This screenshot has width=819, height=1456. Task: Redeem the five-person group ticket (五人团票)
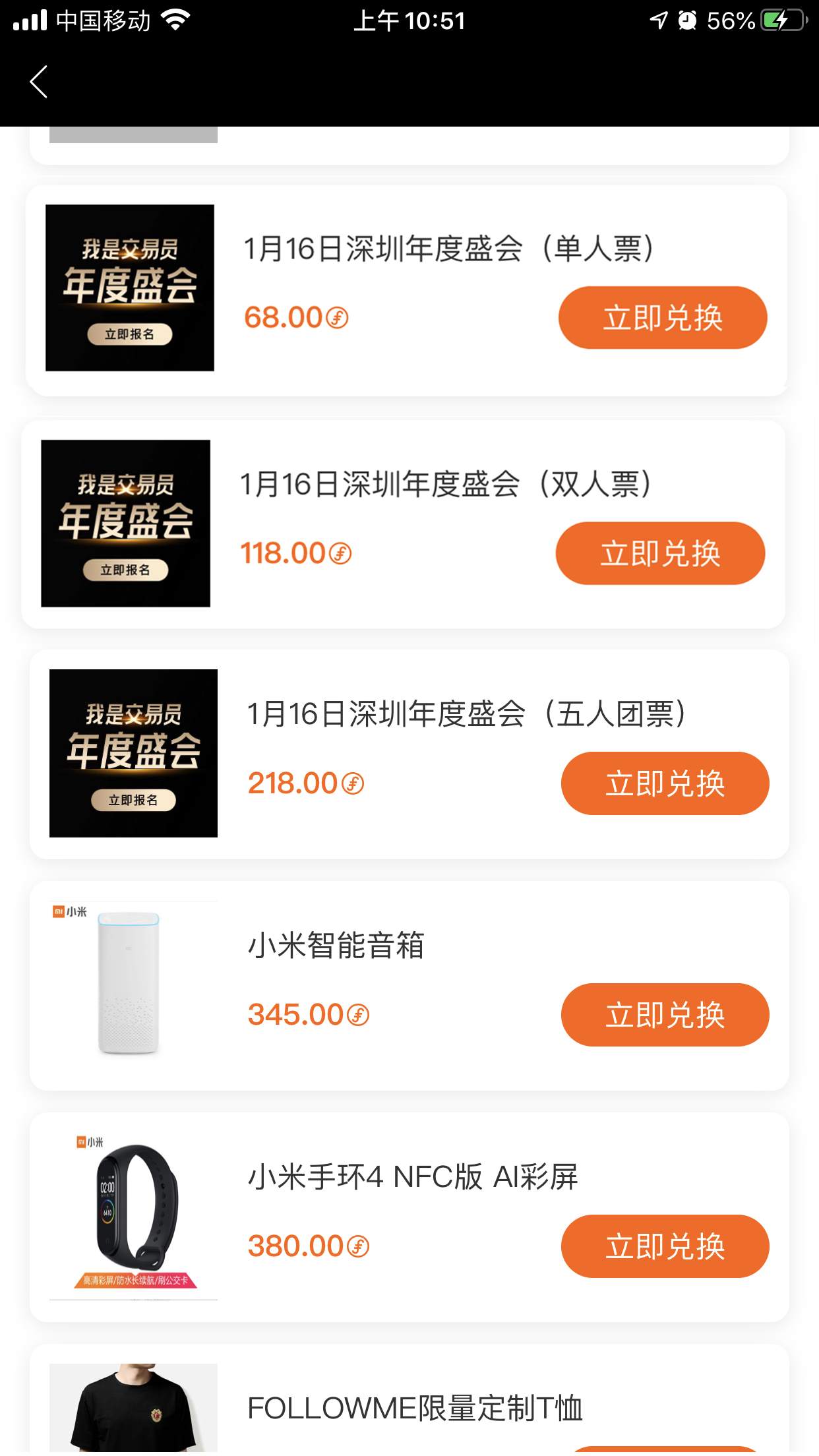click(x=665, y=783)
